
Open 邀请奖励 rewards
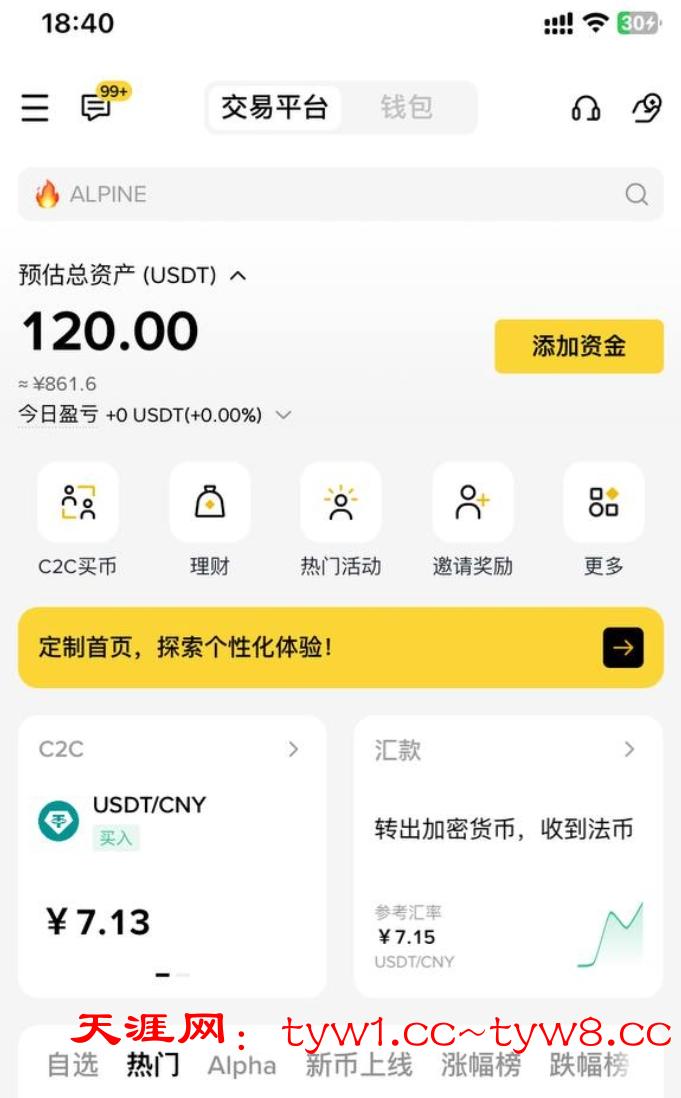472,503
